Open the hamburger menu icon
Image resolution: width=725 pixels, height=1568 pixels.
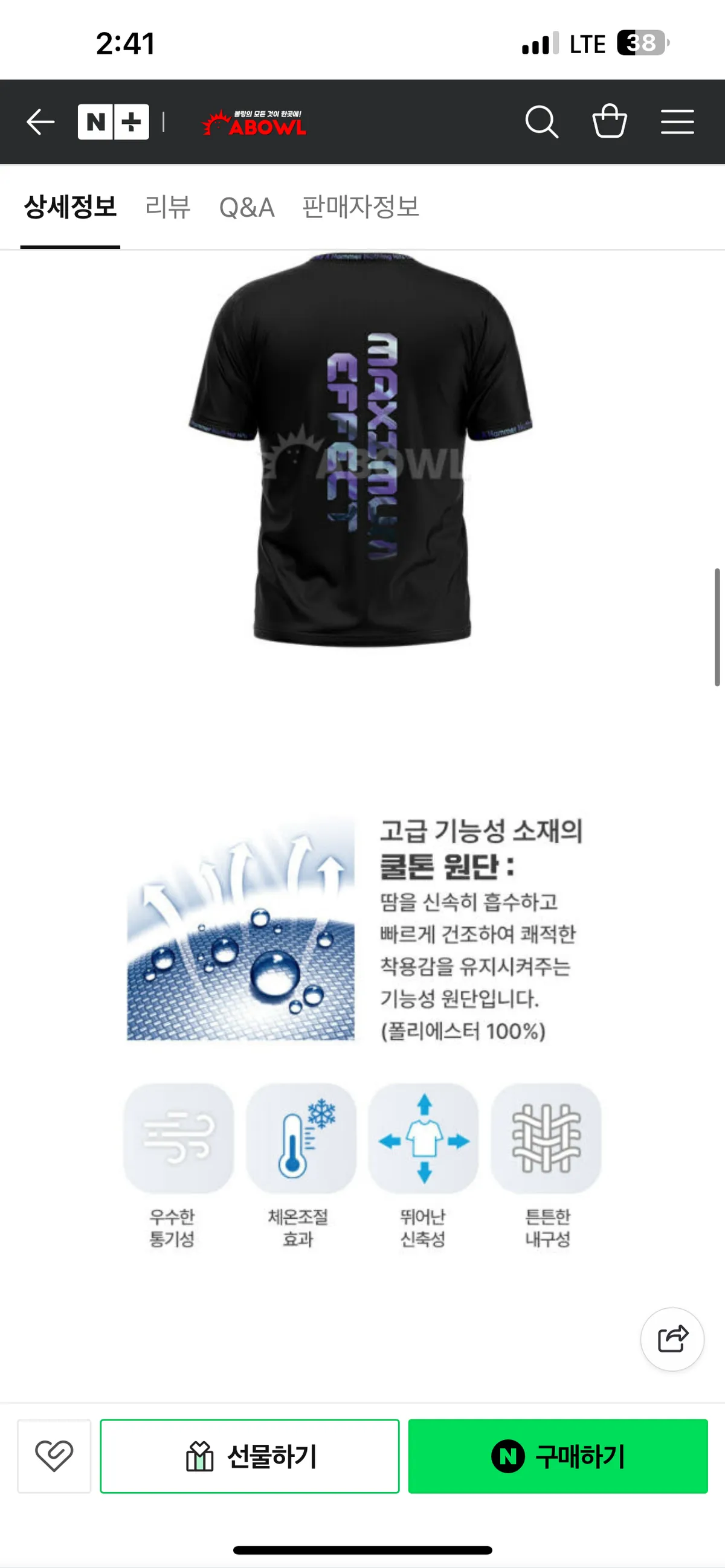pyautogui.click(x=677, y=122)
